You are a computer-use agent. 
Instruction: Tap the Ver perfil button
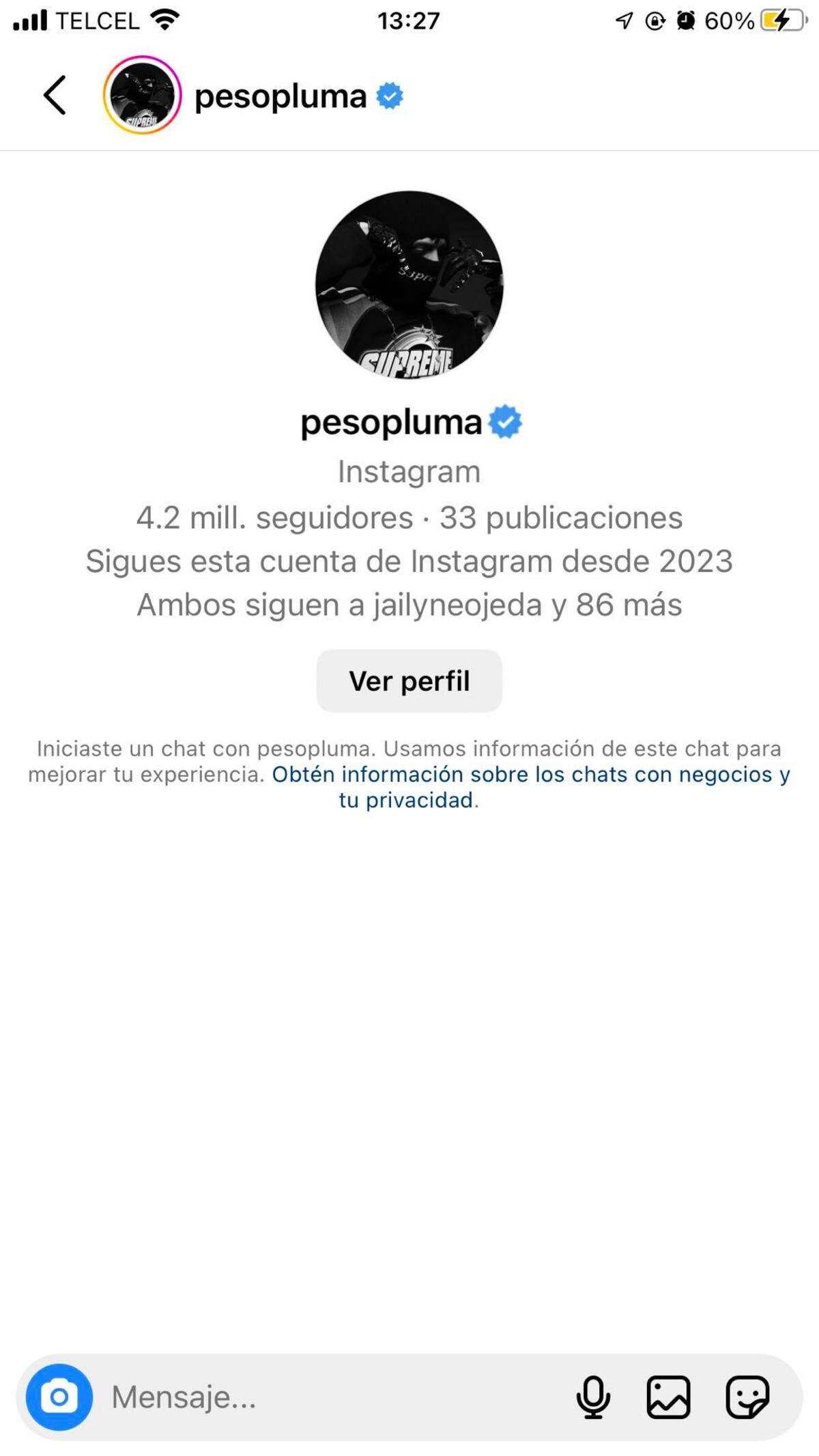409,681
